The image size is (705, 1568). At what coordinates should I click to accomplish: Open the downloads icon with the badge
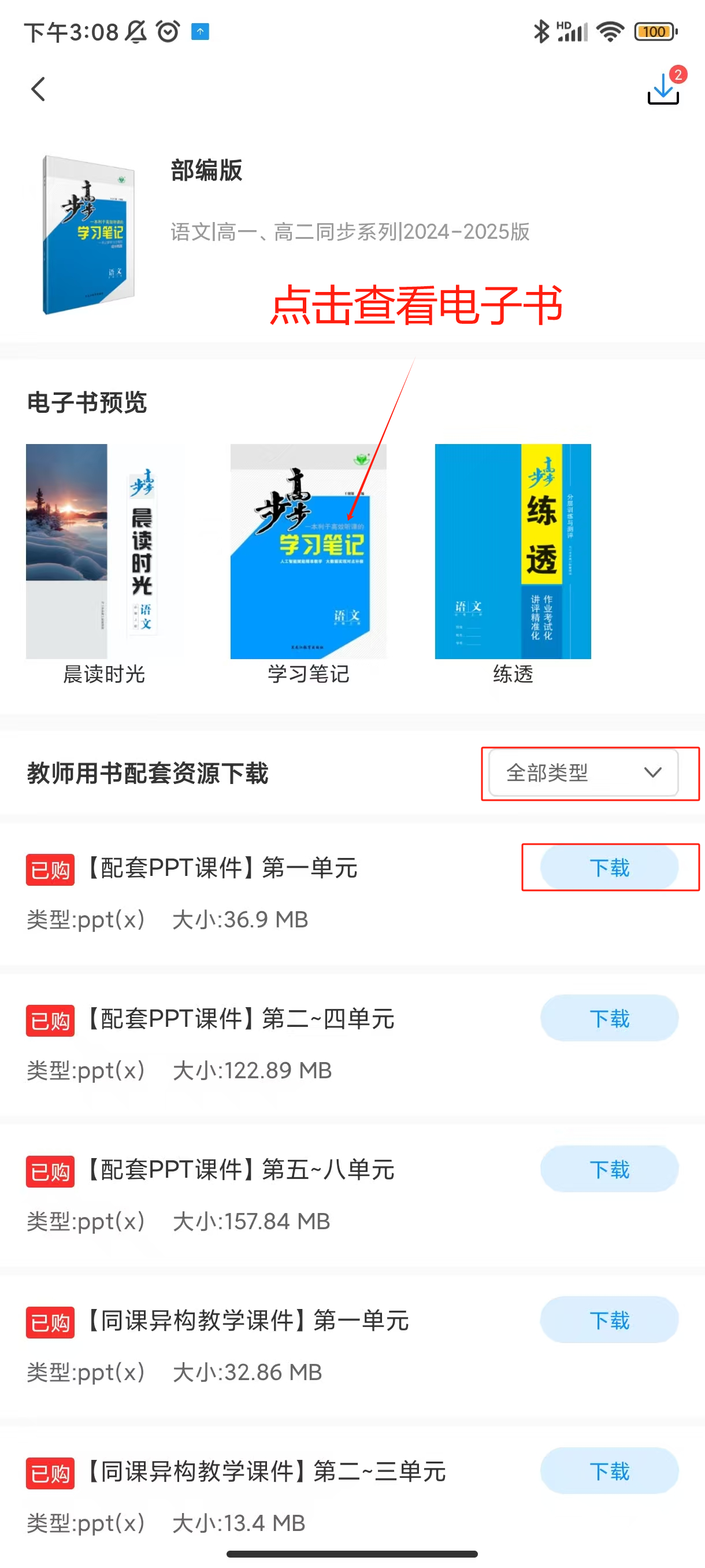(x=663, y=89)
